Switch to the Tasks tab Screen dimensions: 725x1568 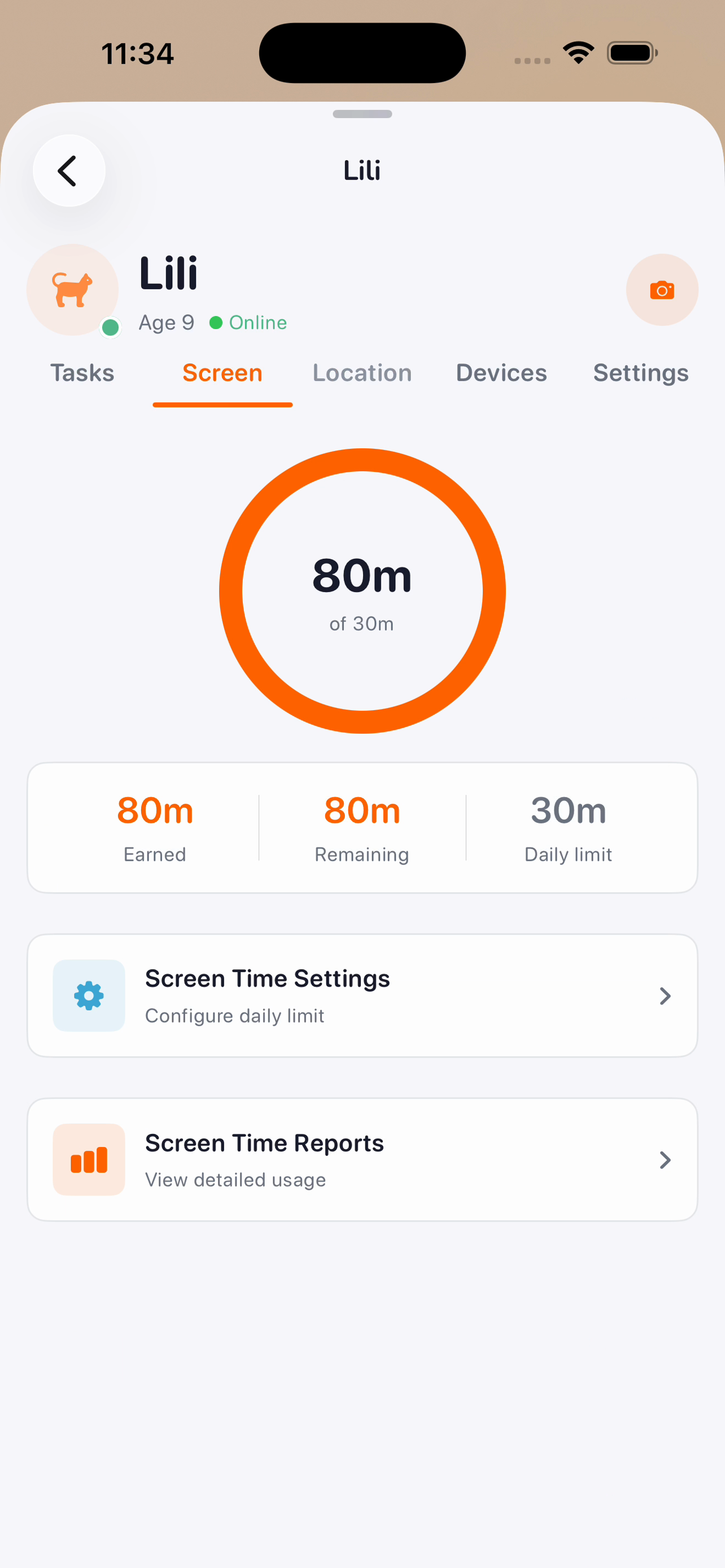click(x=82, y=373)
